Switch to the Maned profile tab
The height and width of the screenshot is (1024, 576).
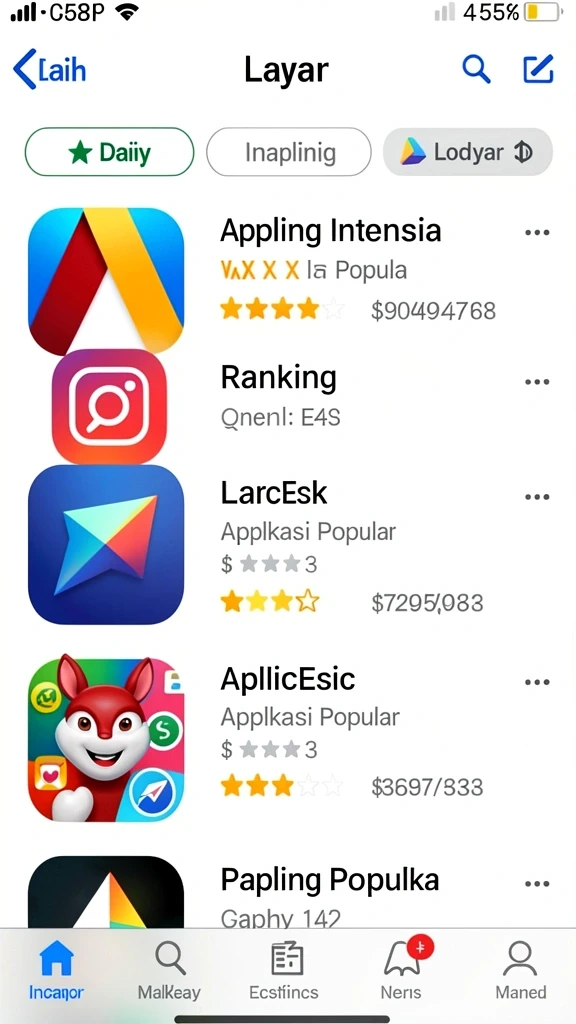tap(520, 971)
